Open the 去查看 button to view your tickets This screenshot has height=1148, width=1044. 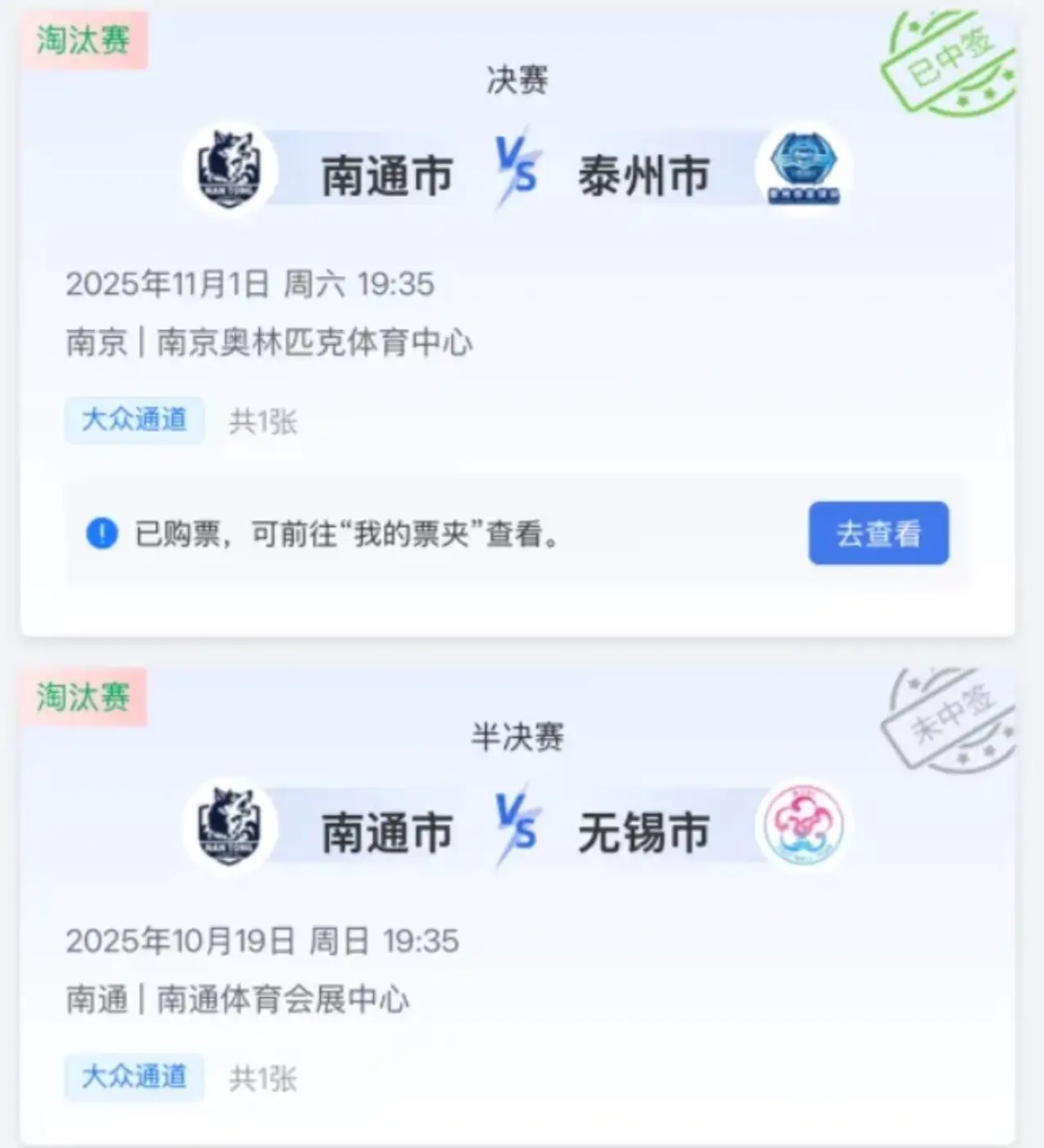pyautogui.click(x=878, y=534)
